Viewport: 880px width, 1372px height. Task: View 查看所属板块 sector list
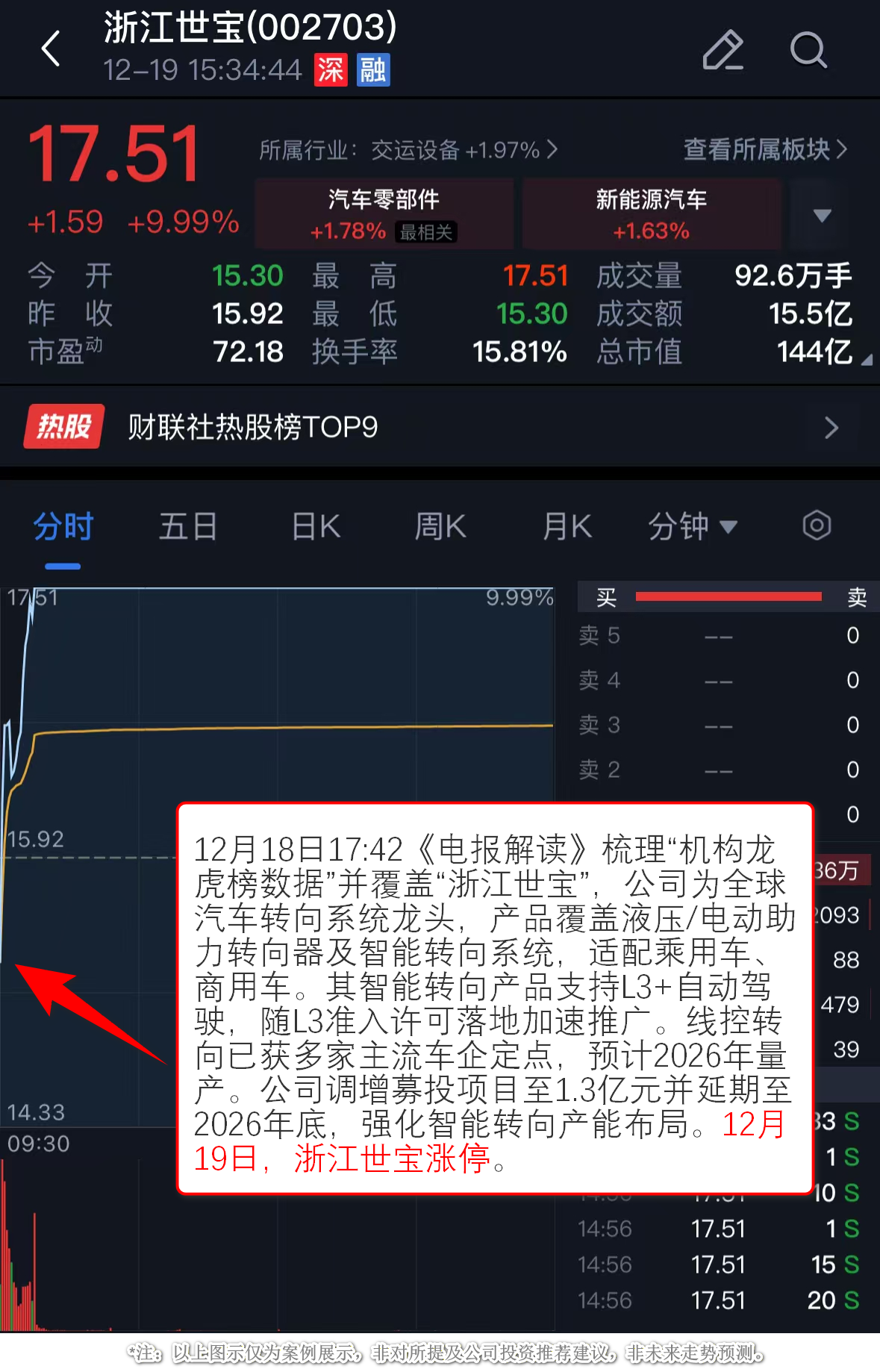point(765,149)
